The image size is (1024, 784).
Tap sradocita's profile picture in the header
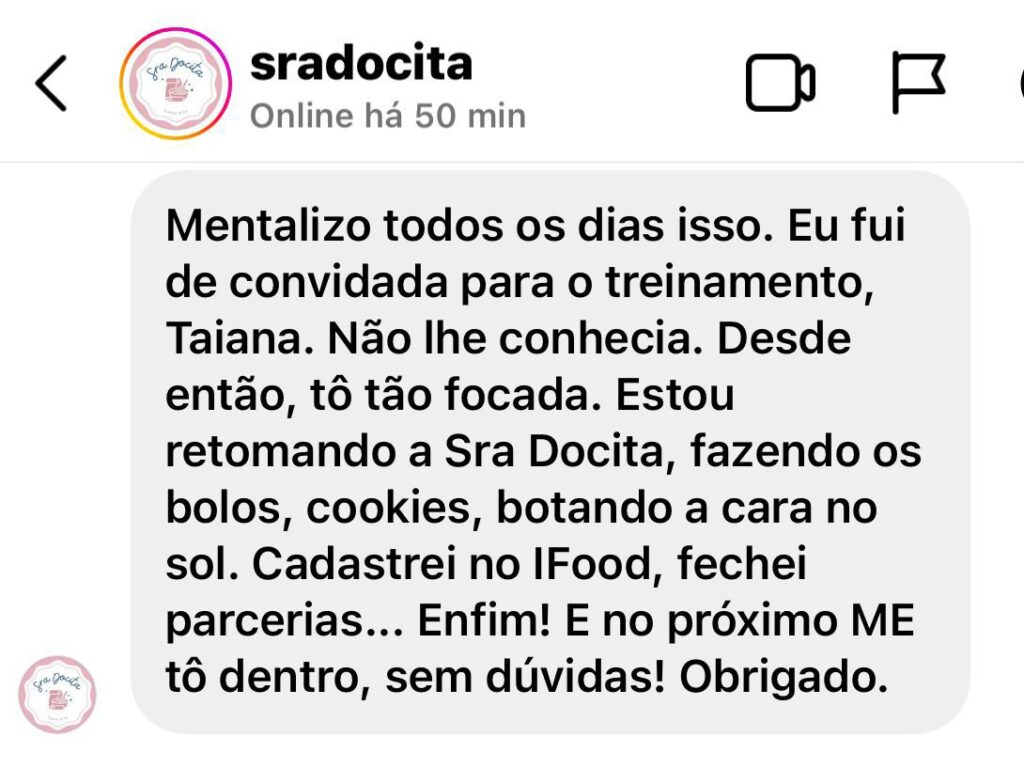coord(175,83)
